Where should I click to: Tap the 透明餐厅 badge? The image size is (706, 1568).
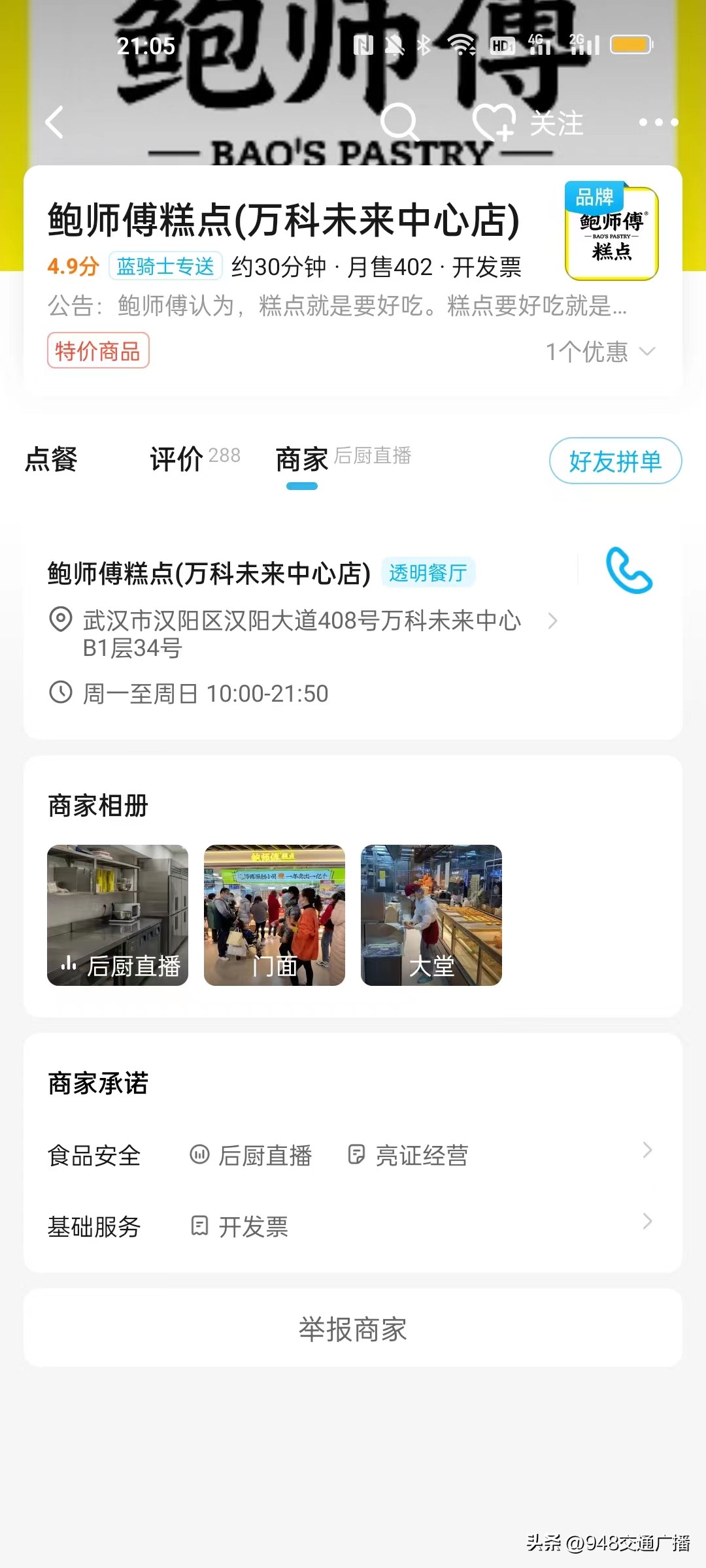click(x=429, y=572)
